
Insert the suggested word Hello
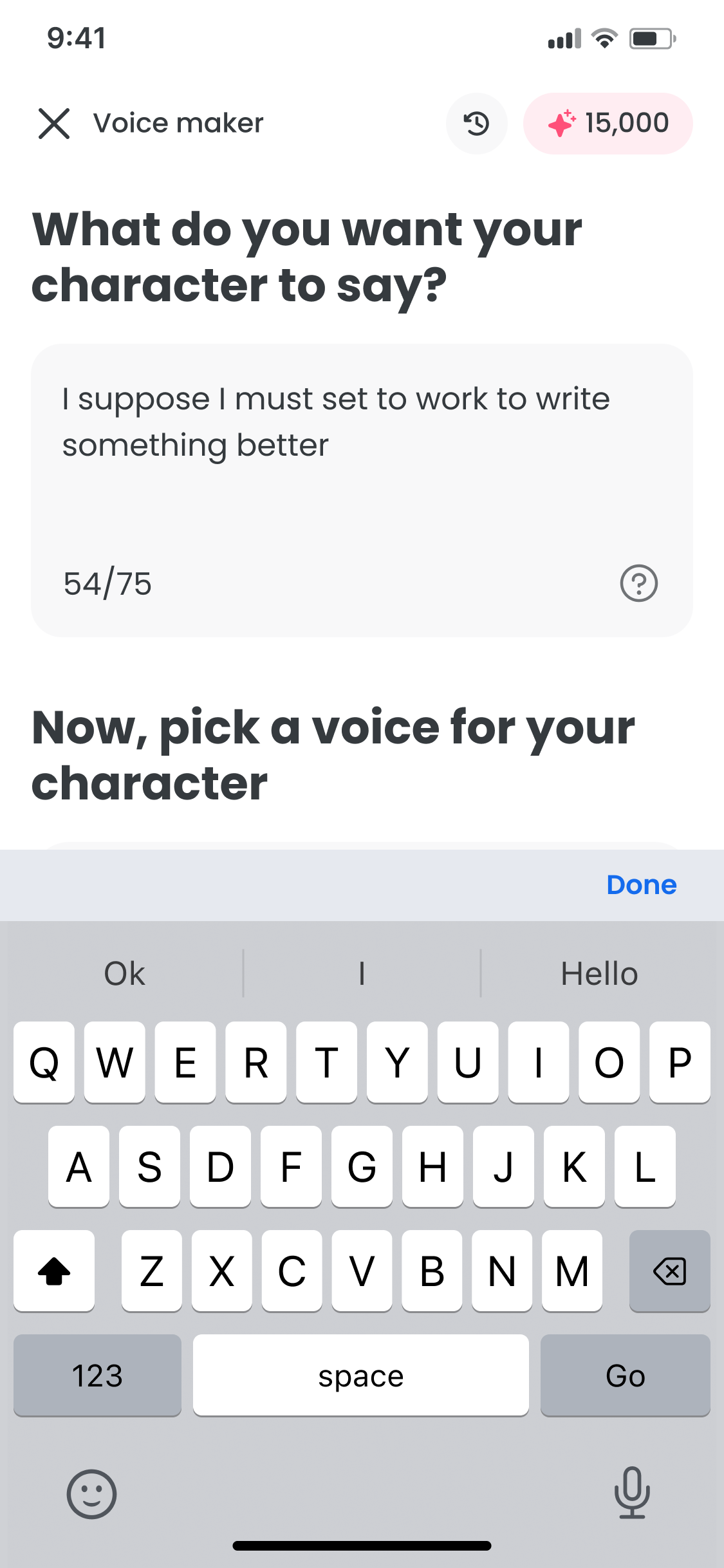[x=599, y=973]
